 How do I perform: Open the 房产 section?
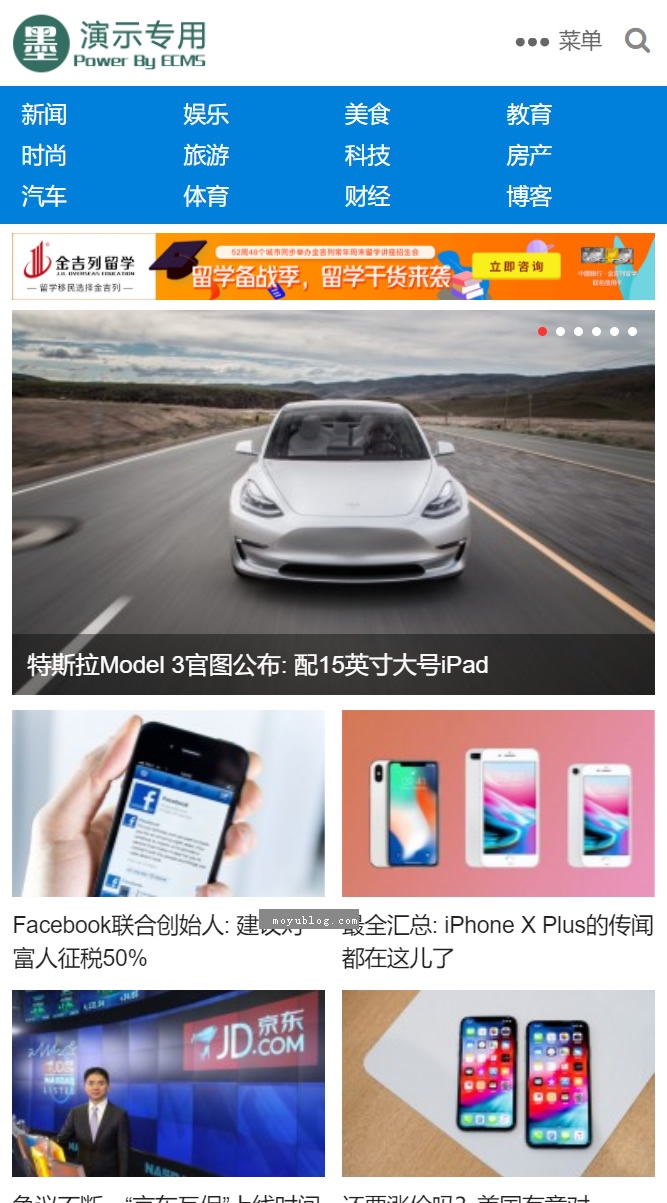[x=529, y=156]
